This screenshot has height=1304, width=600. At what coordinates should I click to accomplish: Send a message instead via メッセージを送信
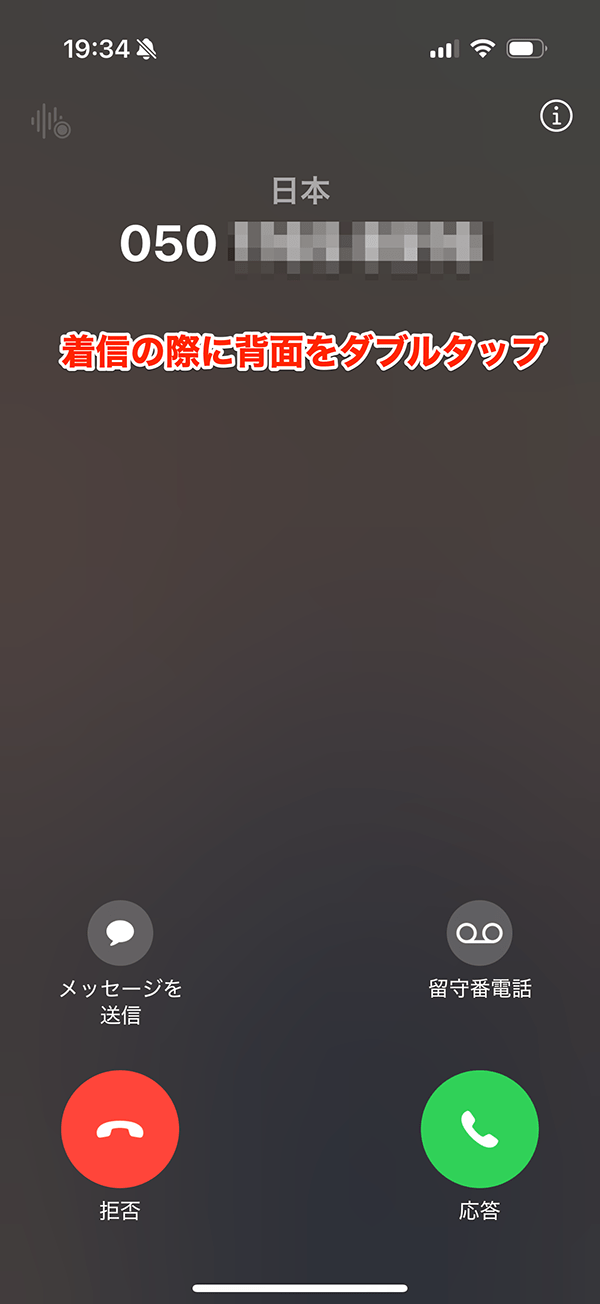tap(120, 933)
